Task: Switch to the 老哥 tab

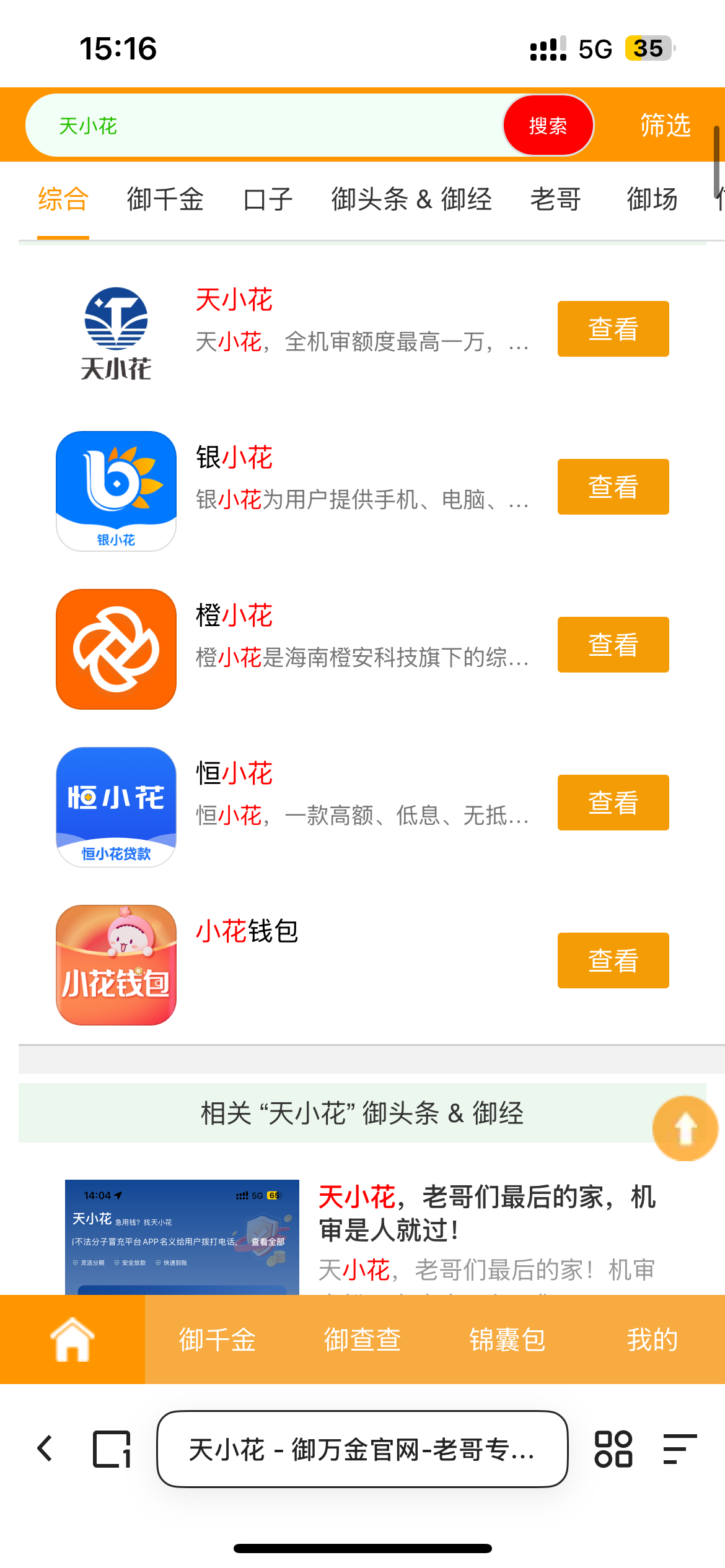Action: (x=556, y=199)
